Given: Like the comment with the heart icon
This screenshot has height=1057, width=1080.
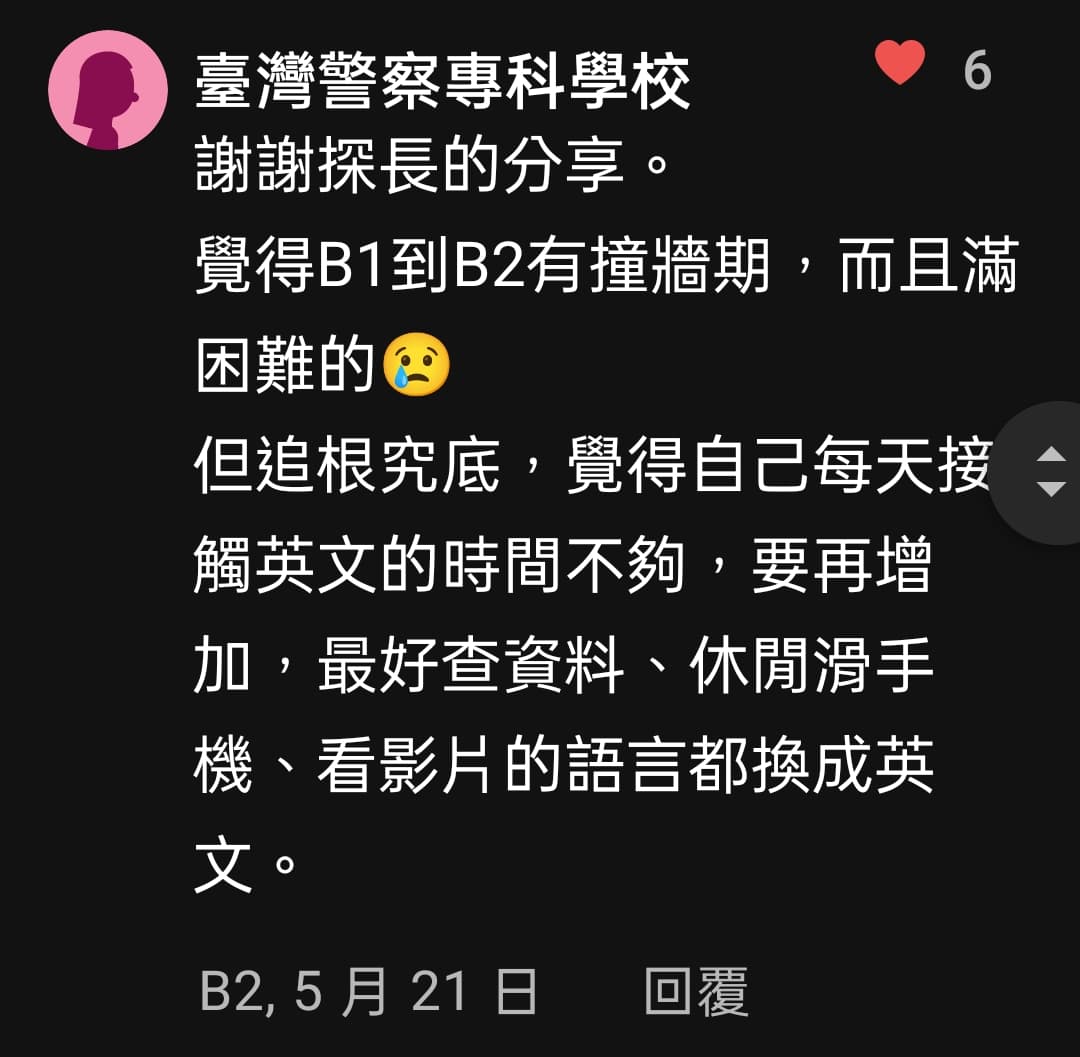Looking at the screenshot, I should tap(900, 63).
